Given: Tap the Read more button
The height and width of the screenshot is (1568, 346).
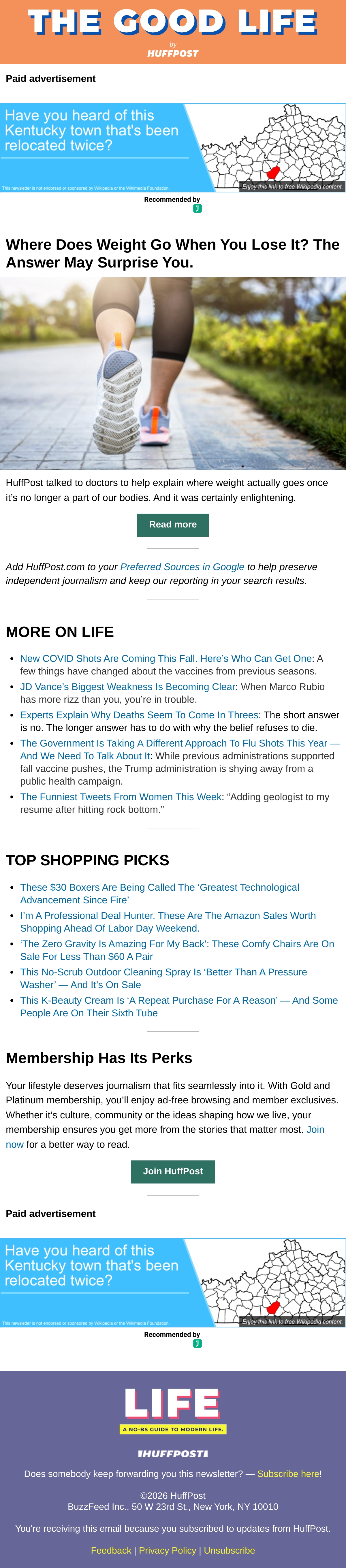Looking at the screenshot, I should pyautogui.click(x=173, y=525).
